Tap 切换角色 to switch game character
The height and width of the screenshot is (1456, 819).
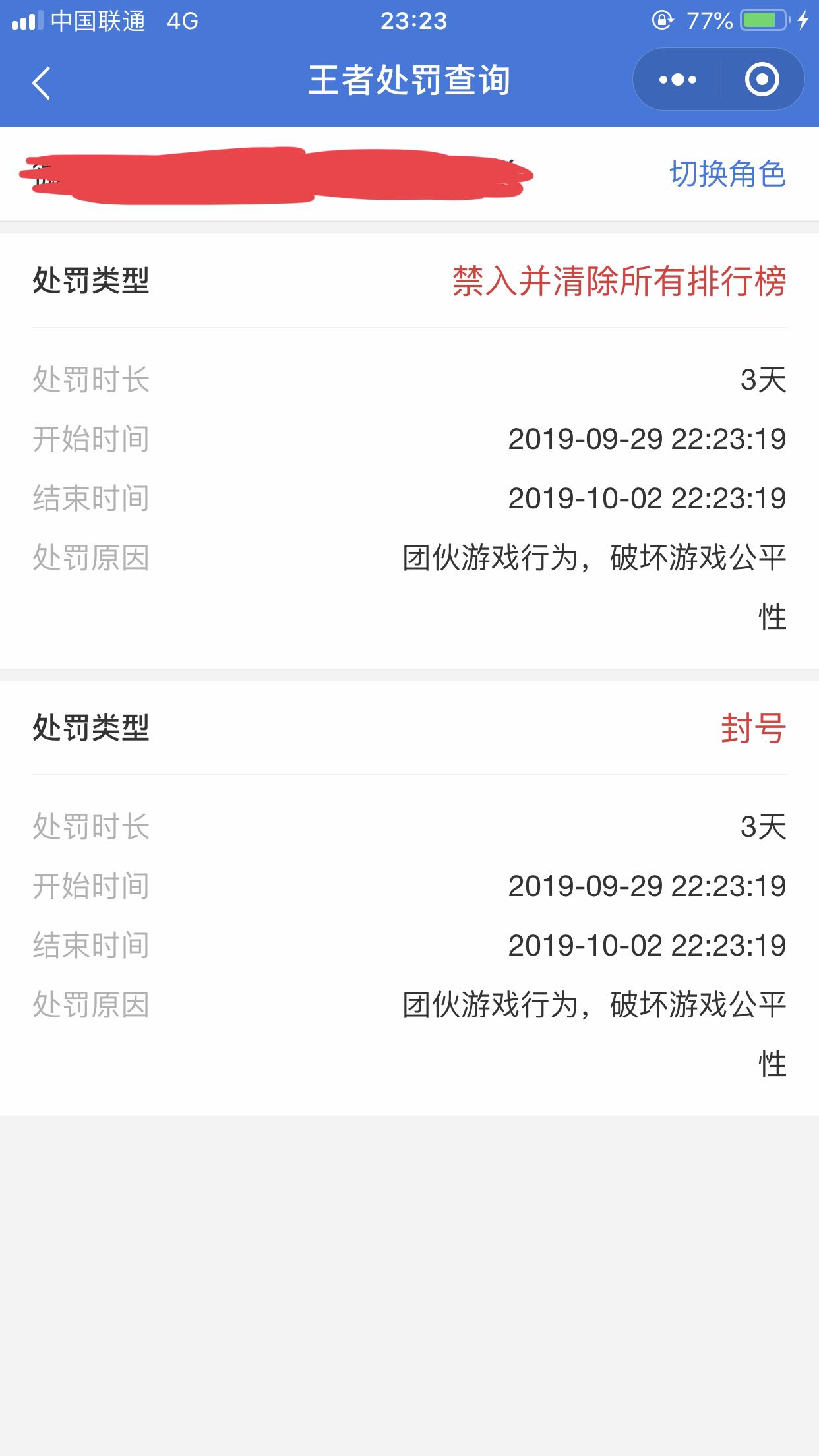[x=727, y=174]
